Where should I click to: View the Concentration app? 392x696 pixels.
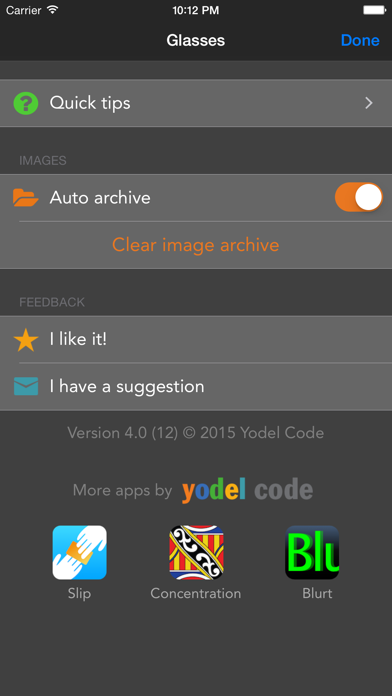[196, 553]
